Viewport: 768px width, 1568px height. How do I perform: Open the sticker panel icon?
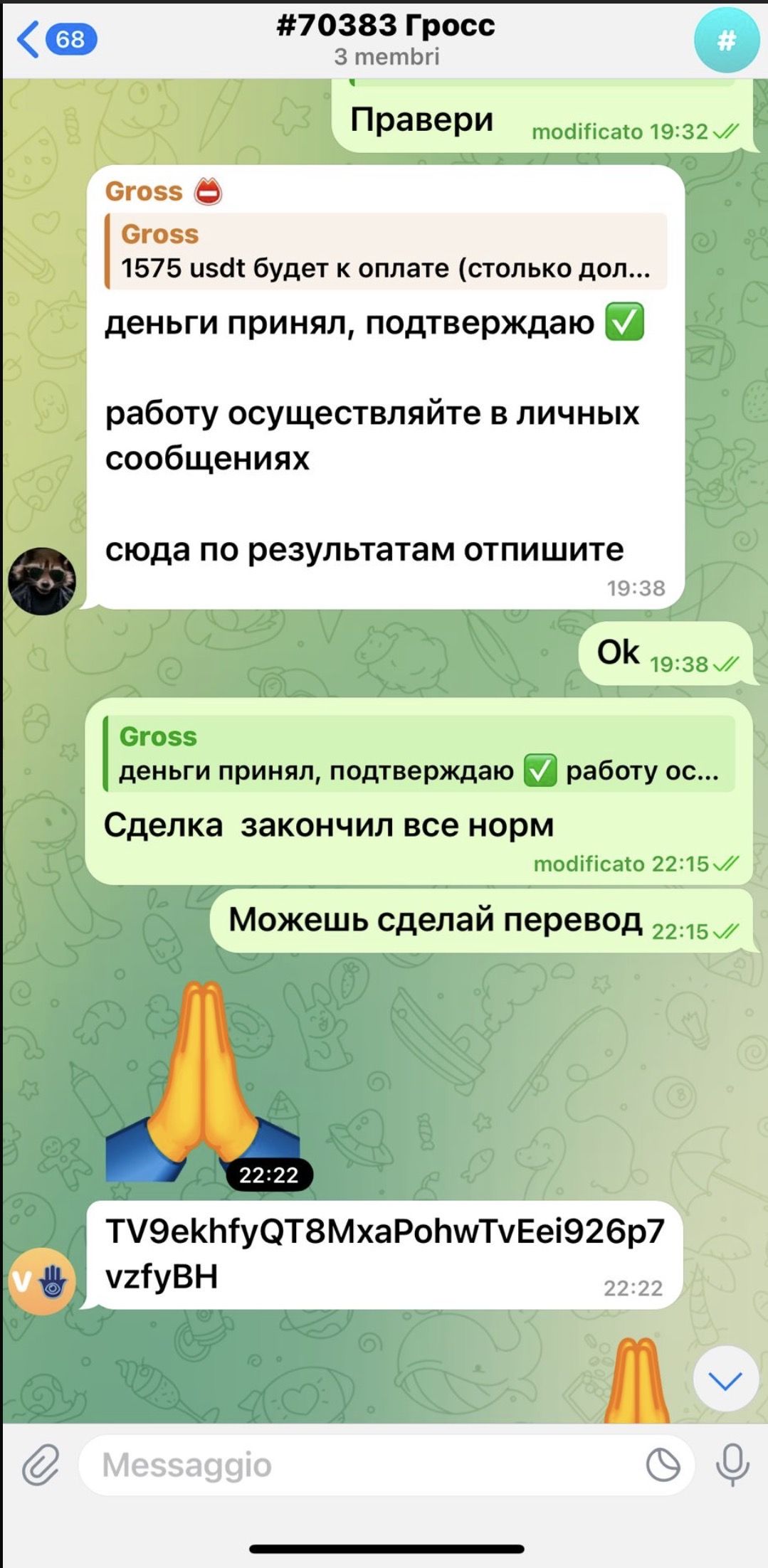point(662,1466)
